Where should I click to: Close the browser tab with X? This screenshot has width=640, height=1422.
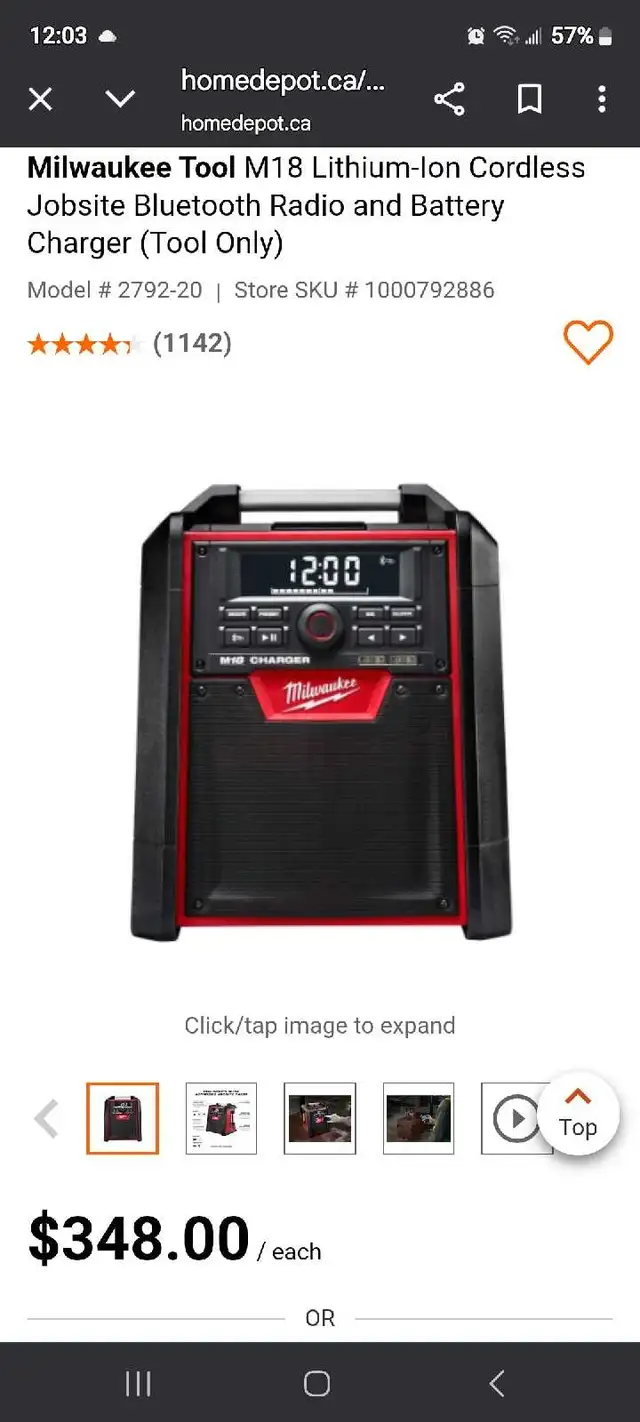click(40, 98)
